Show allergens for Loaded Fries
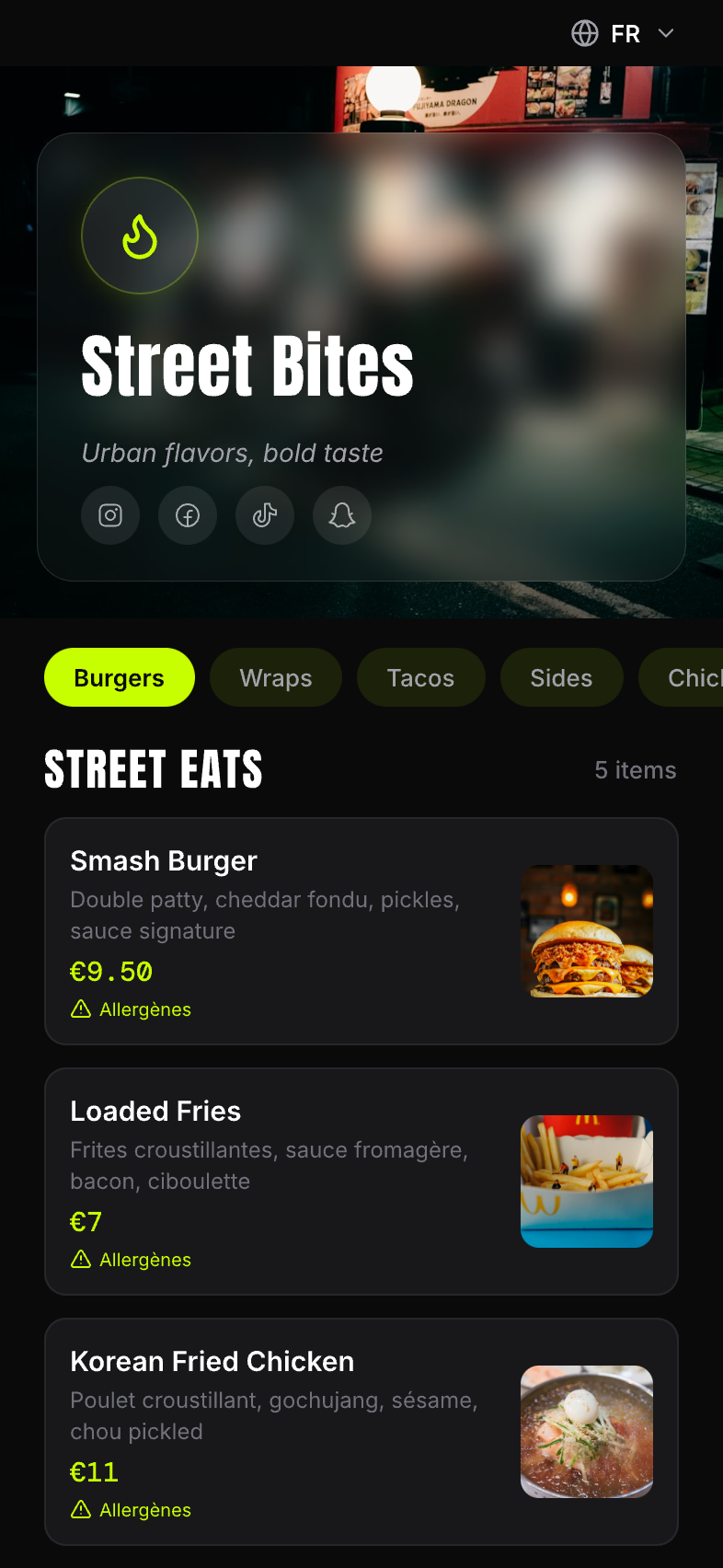 pos(132,1260)
